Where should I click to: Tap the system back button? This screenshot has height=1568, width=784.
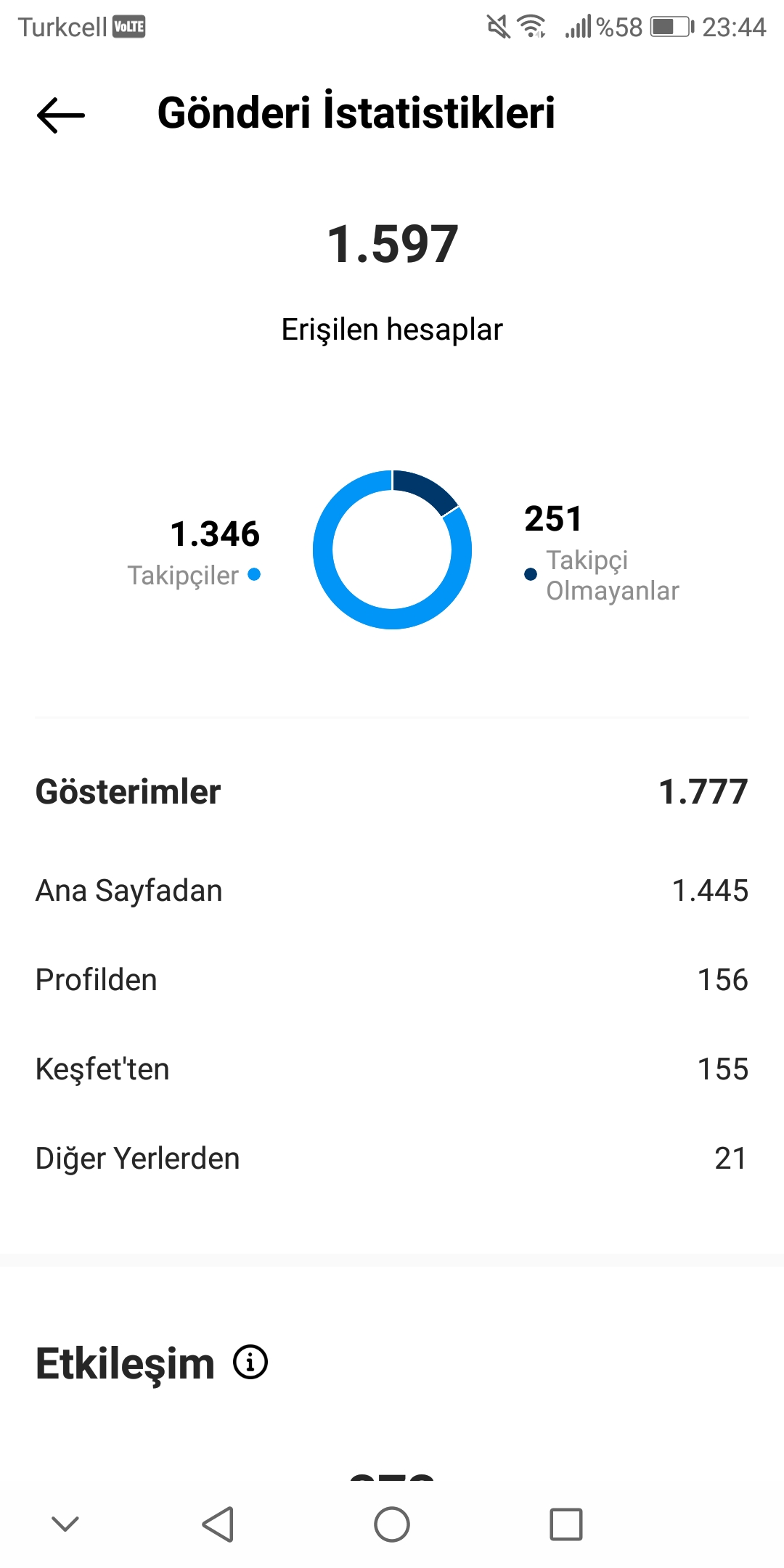pyautogui.click(x=218, y=1524)
